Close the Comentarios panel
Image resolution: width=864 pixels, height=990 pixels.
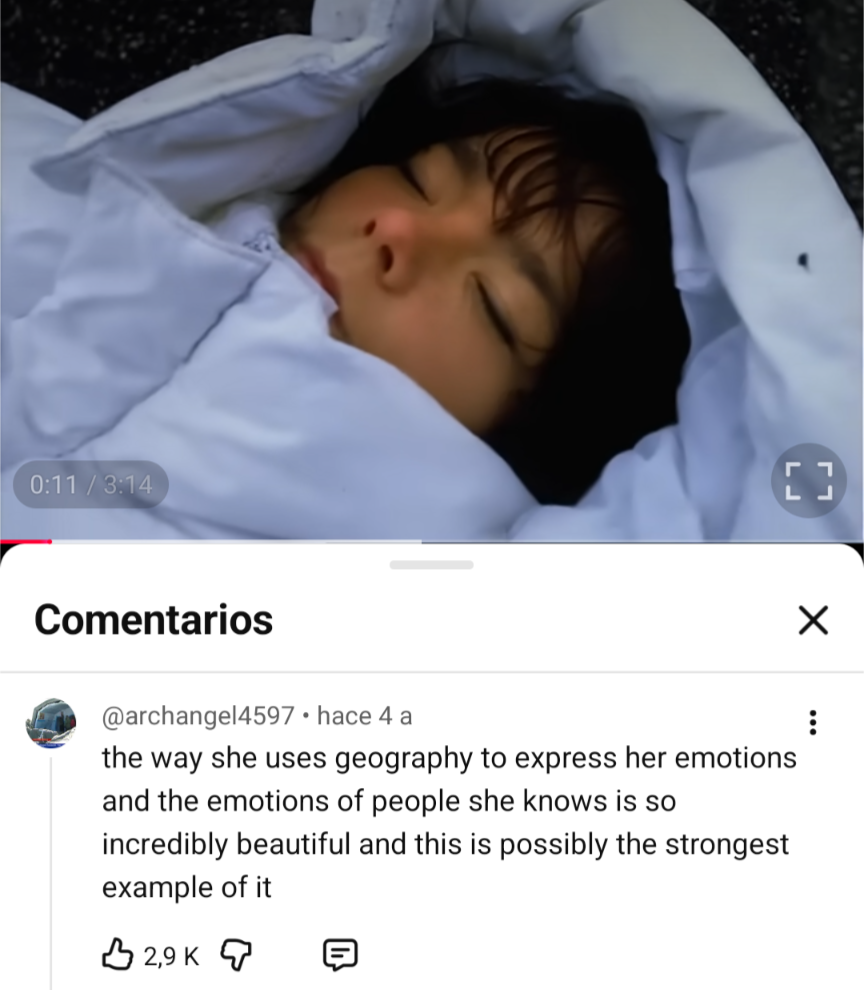(814, 621)
